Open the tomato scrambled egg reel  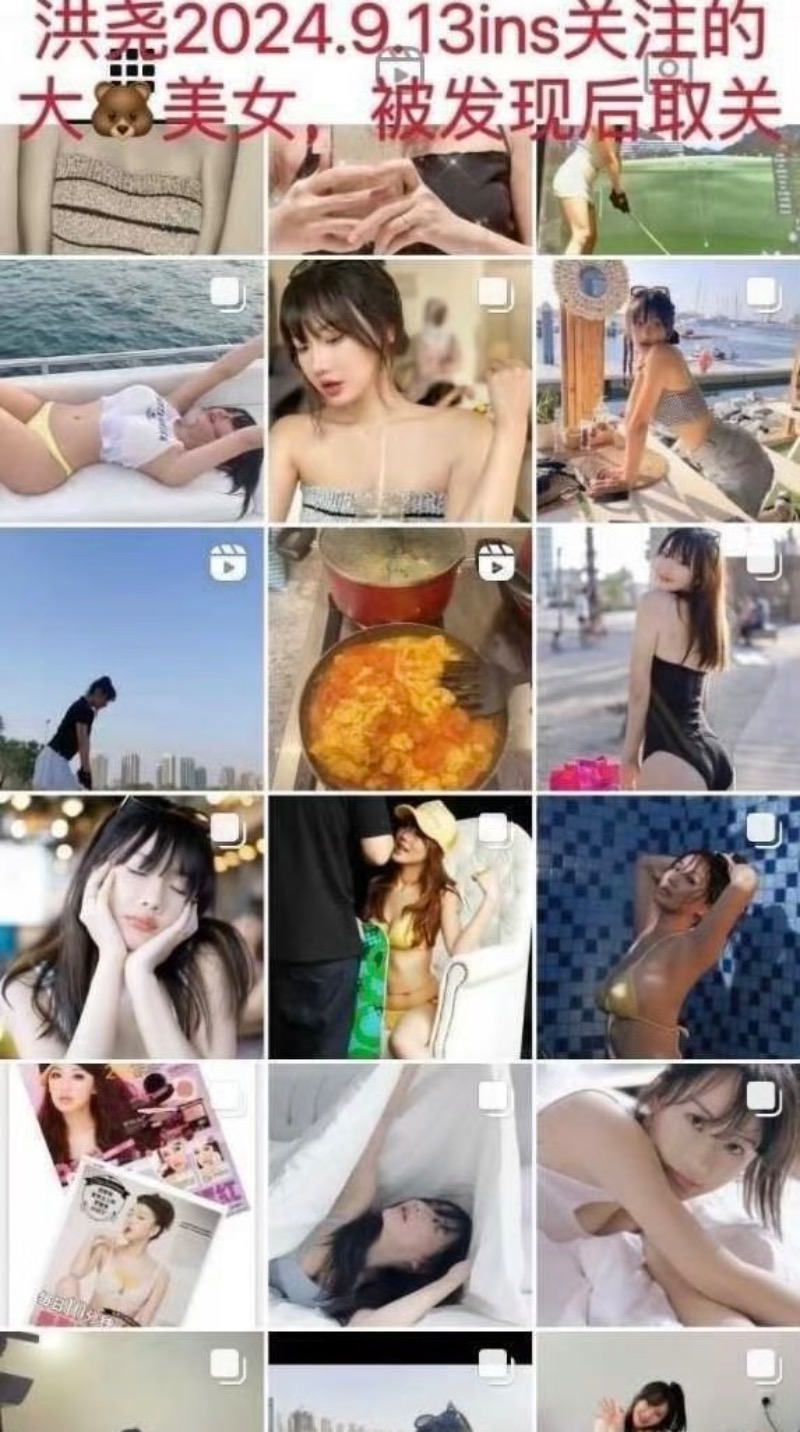[400, 660]
